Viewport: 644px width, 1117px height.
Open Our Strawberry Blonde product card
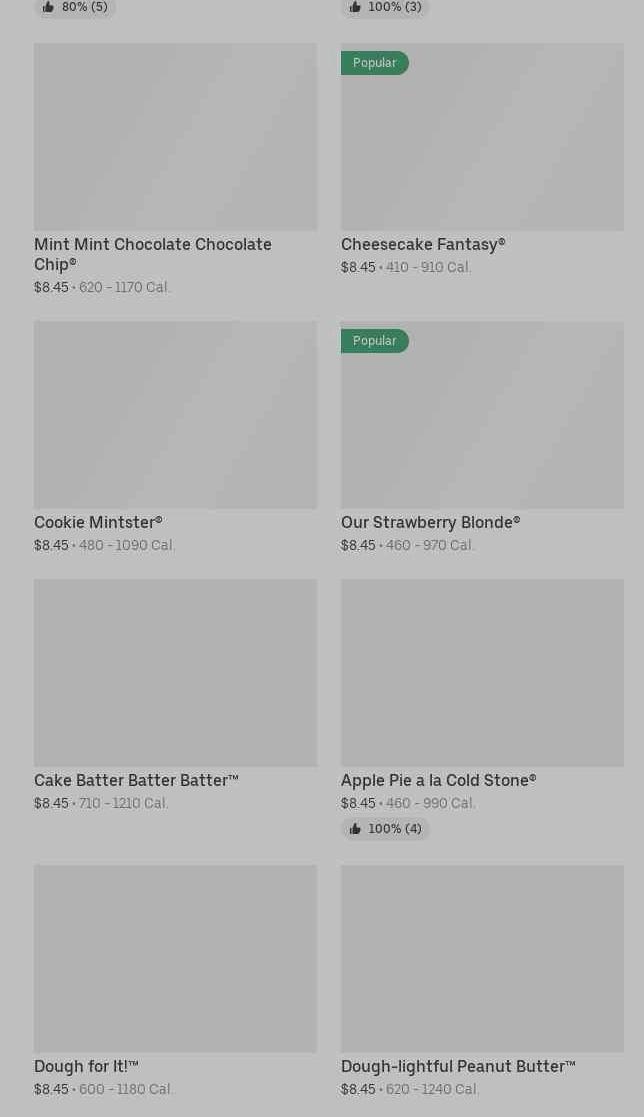click(x=482, y=437)
